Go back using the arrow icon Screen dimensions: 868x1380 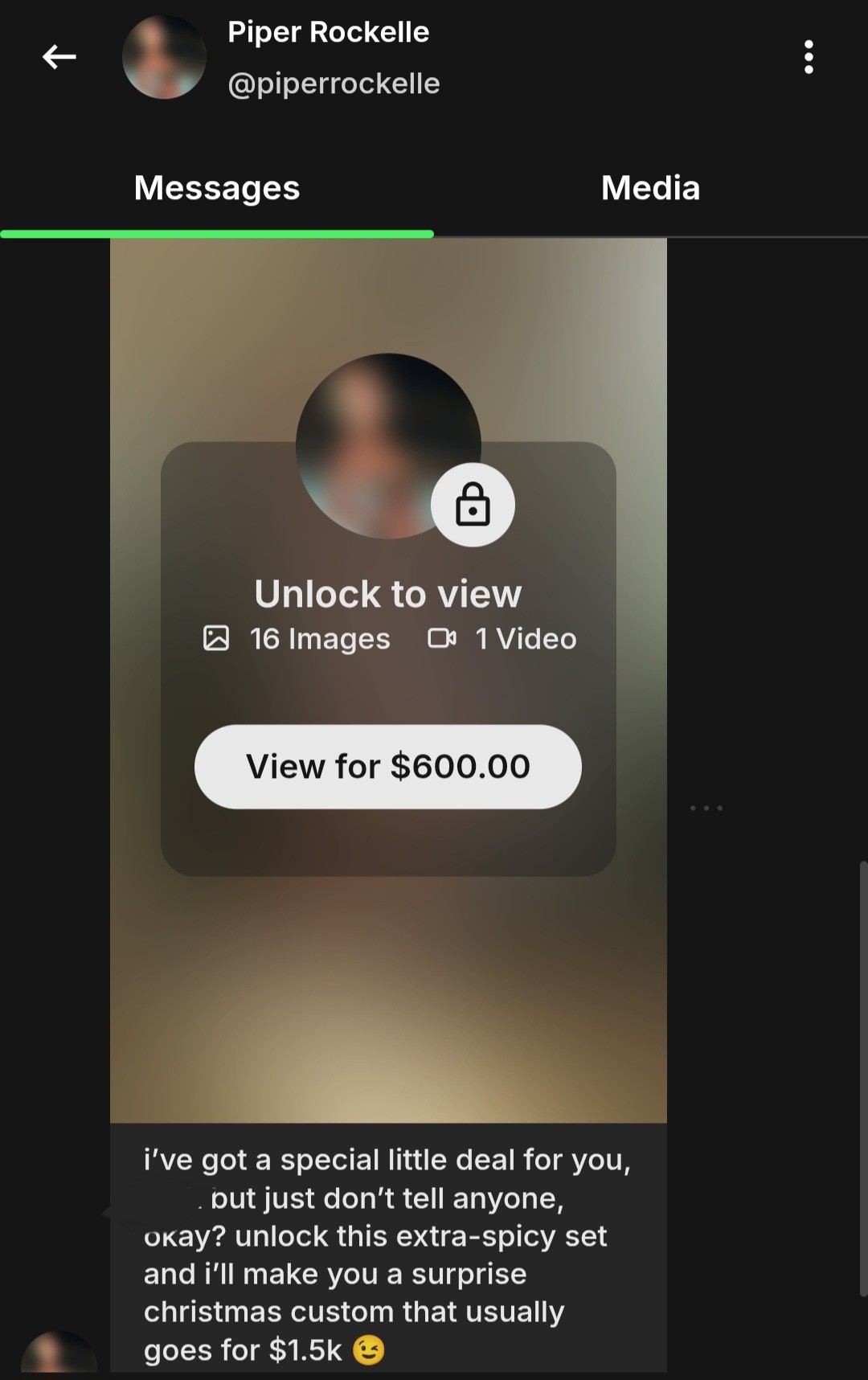point(59,57)
